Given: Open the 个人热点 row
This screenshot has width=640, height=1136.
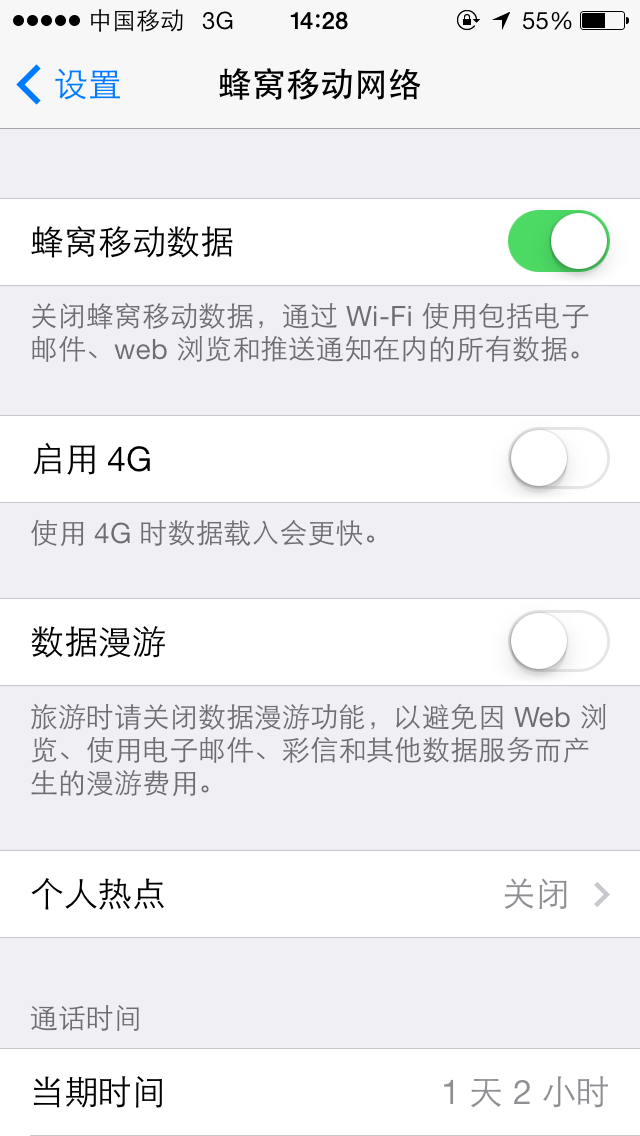Looking at the screenshot, I should (x=320, y=894).
